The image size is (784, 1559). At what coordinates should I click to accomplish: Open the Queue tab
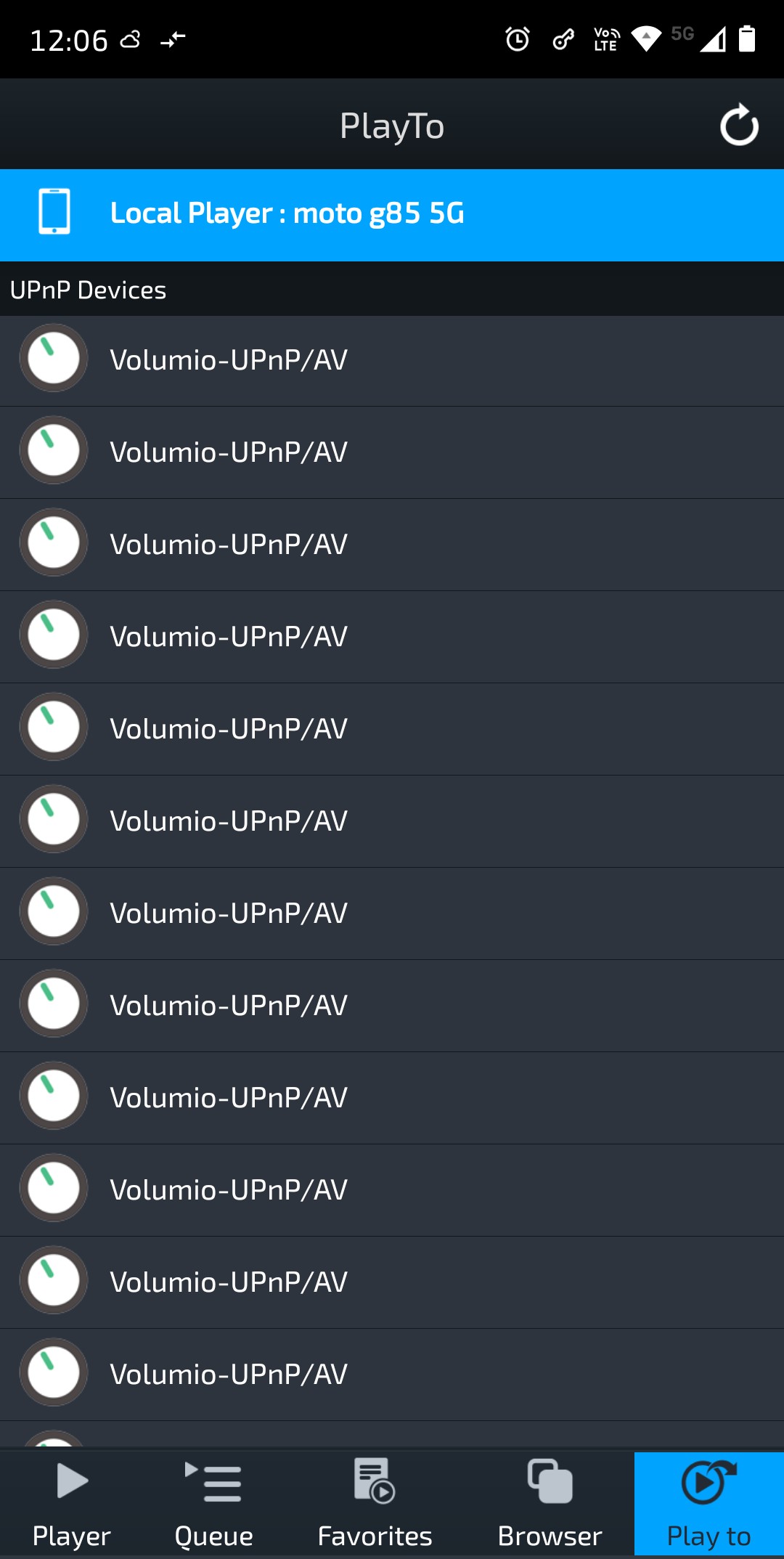click(x=214, y=1504)
